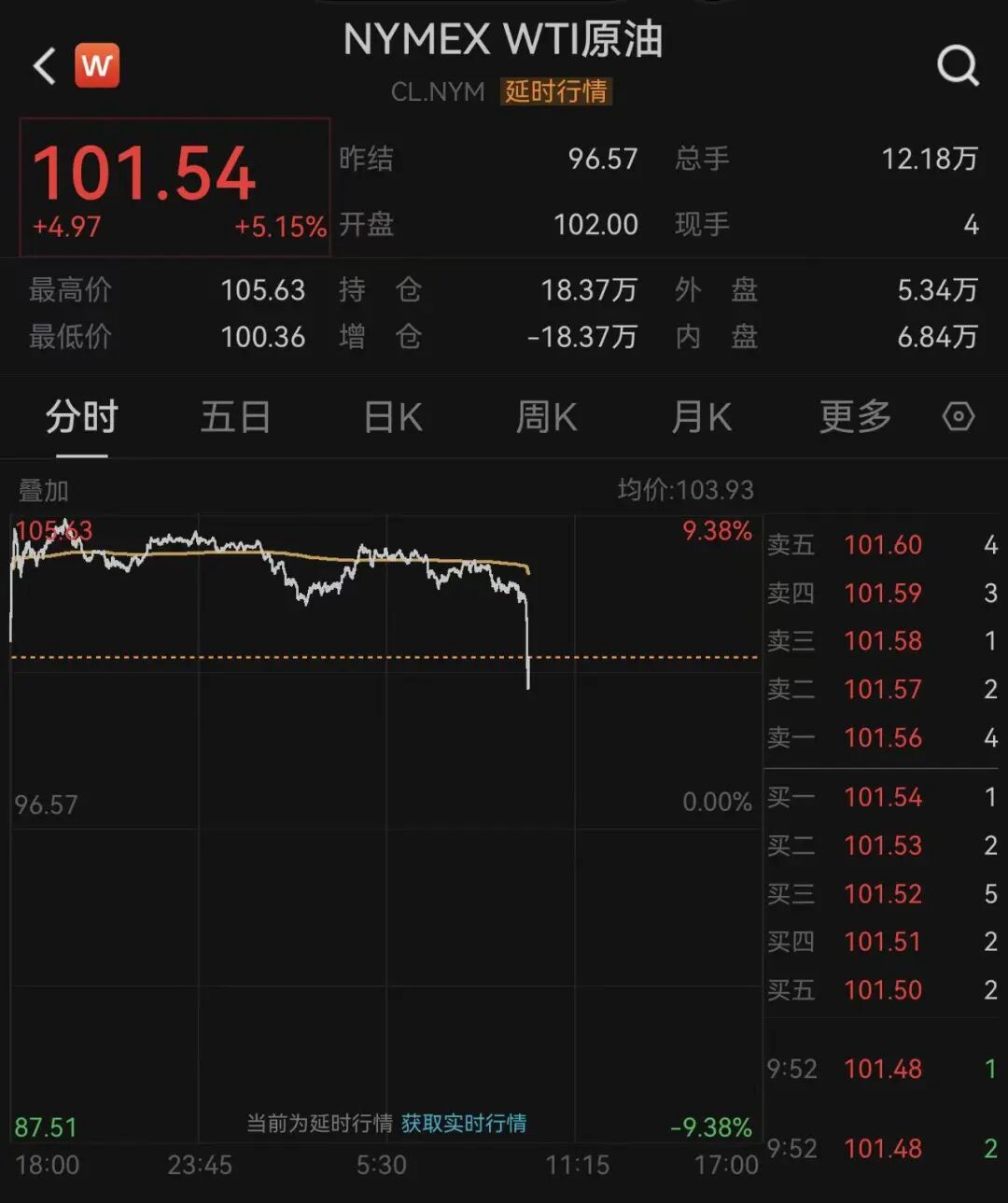The image size is (1008, 1203).
Task: View the 月K monthly chart tab
Action: [702, 417]
